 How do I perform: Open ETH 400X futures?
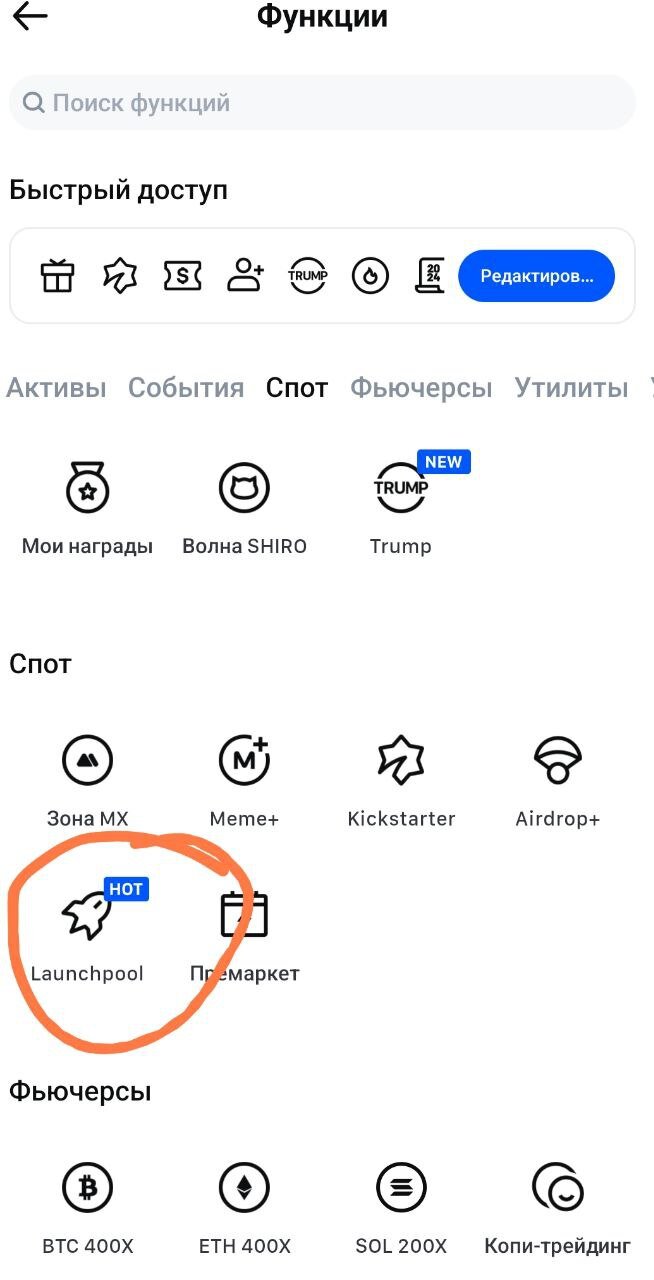(244, 1206)
